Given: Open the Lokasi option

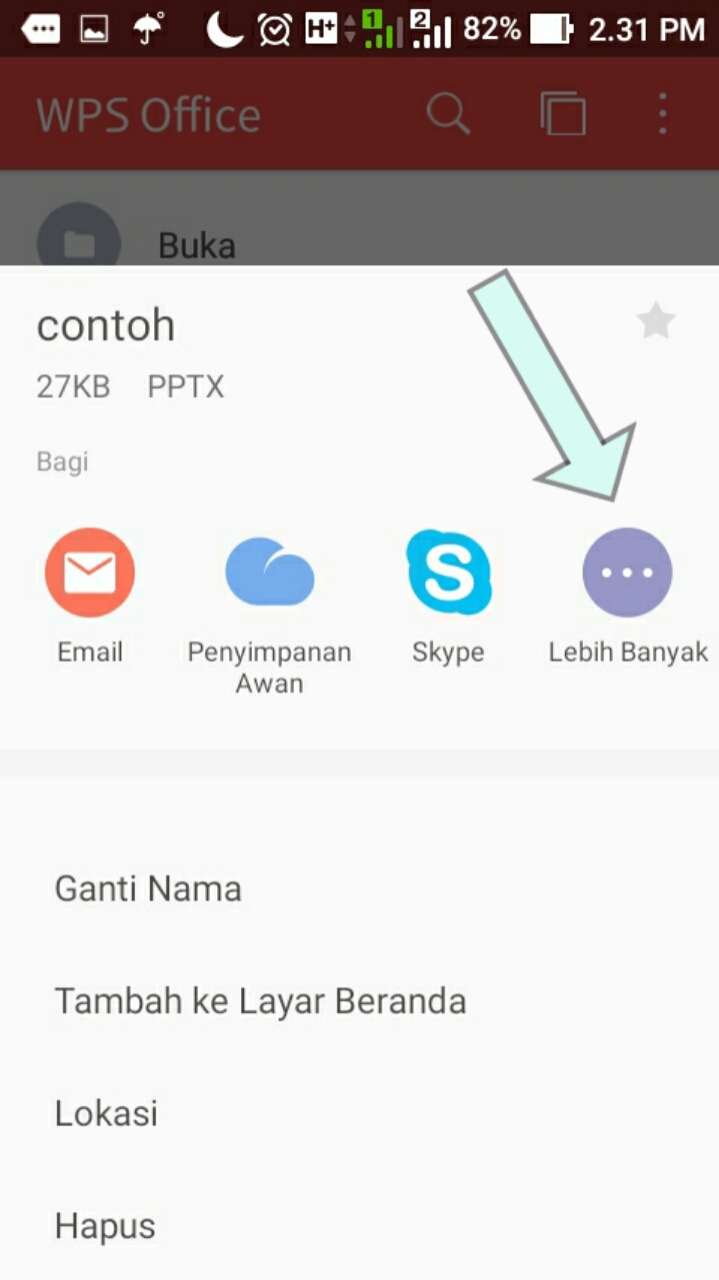Looking at the screenshot, I should pyautogui.click(x=360, y=1113).
